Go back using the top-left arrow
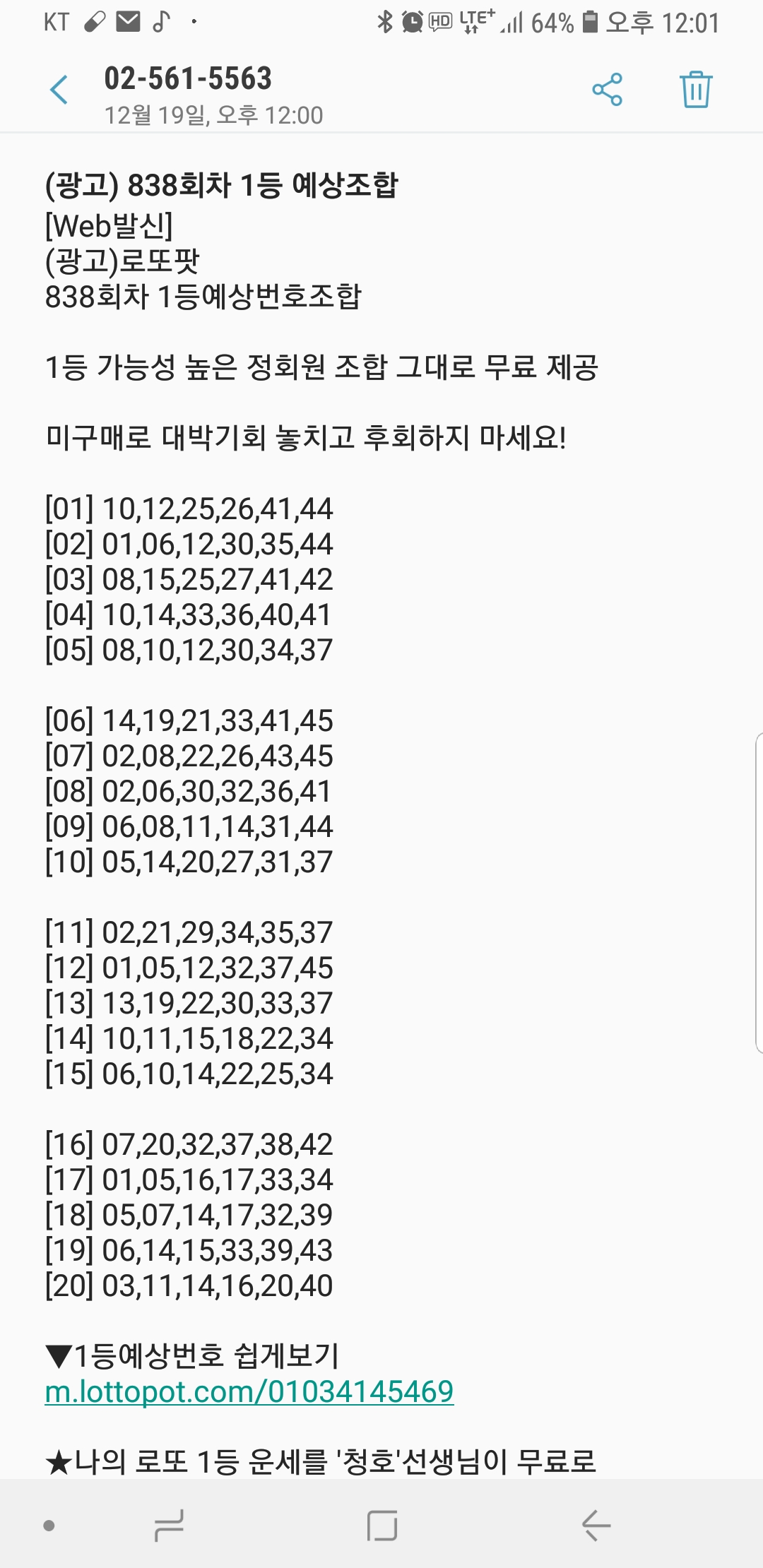 pos(59,90)
